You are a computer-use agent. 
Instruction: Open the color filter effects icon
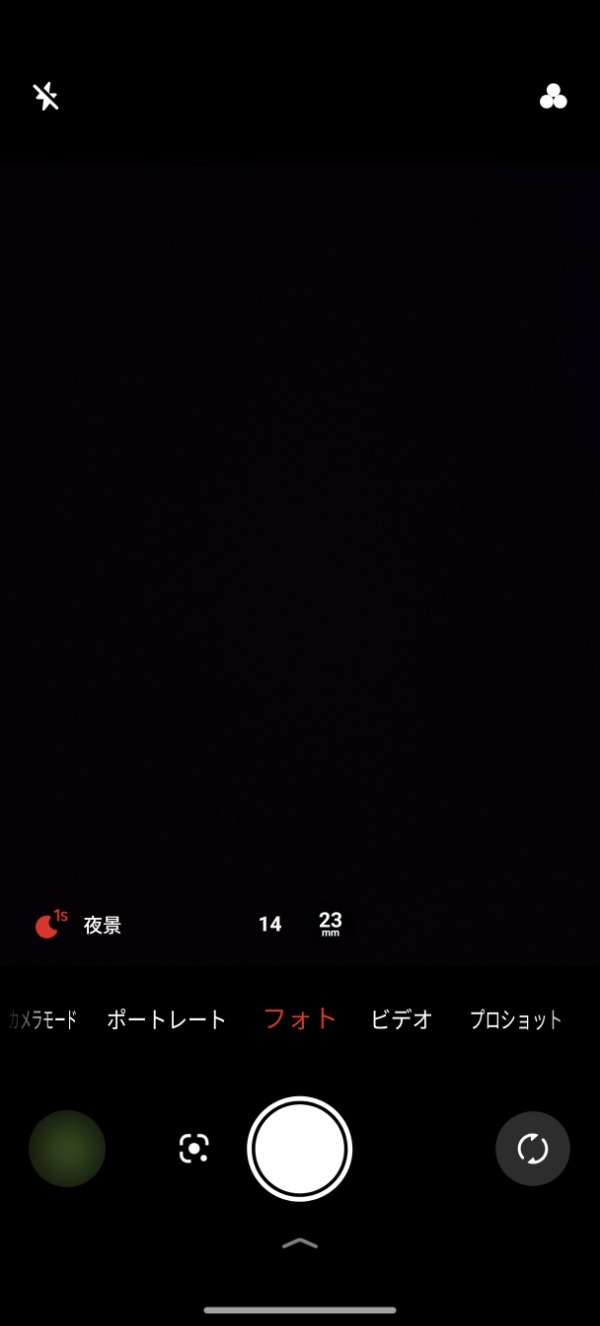[553, 97]
